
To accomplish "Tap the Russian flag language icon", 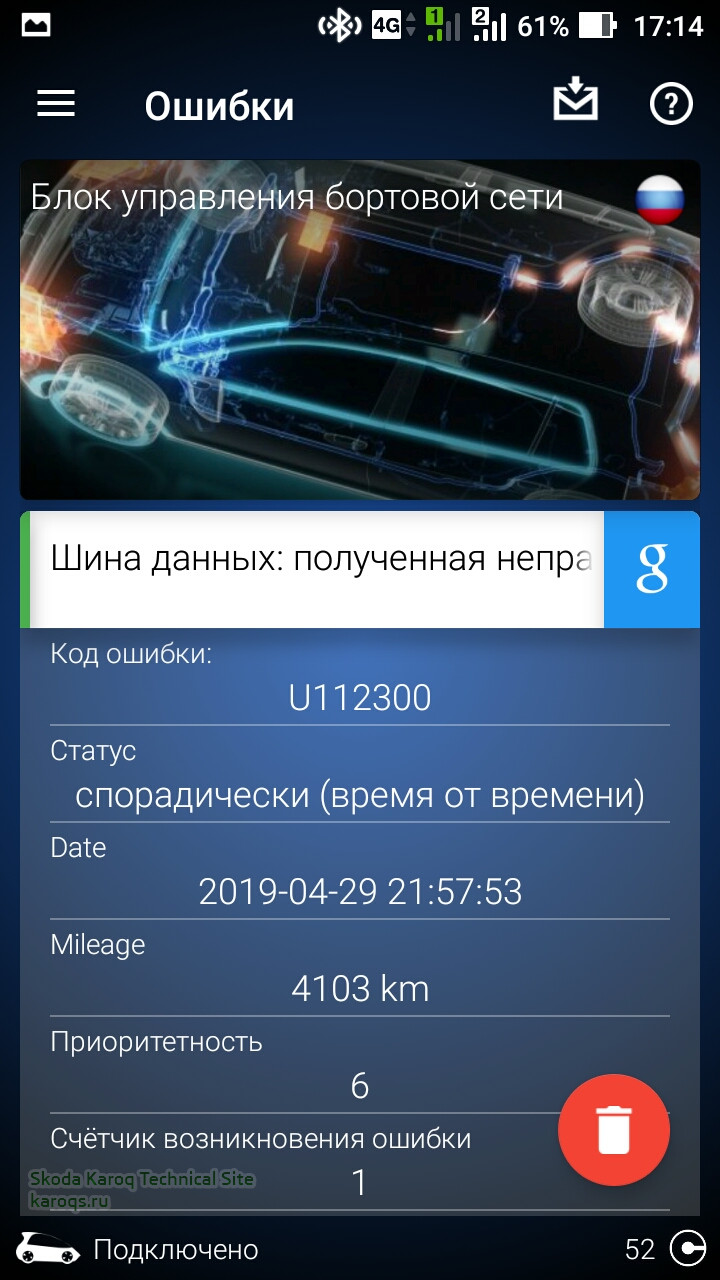I will click(660, 200).
